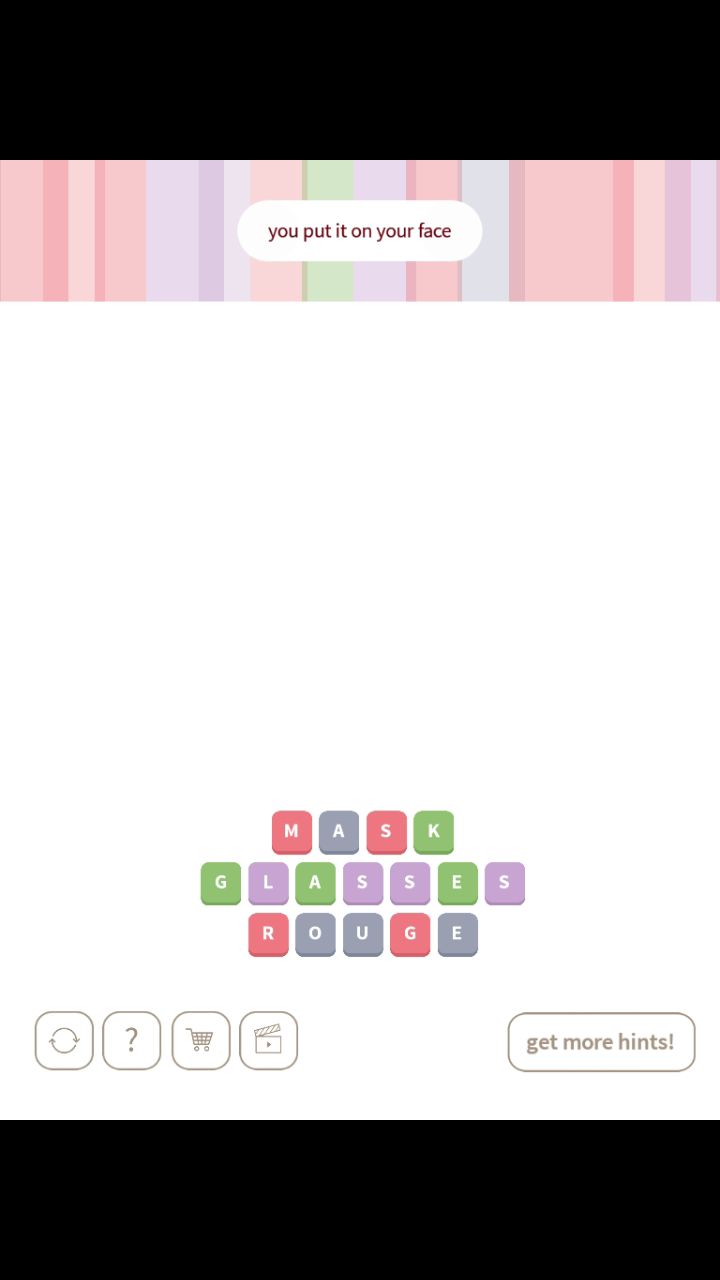Tap get more hints! button
This screenshot has height=1280, width=720.
pos(600,1042)
